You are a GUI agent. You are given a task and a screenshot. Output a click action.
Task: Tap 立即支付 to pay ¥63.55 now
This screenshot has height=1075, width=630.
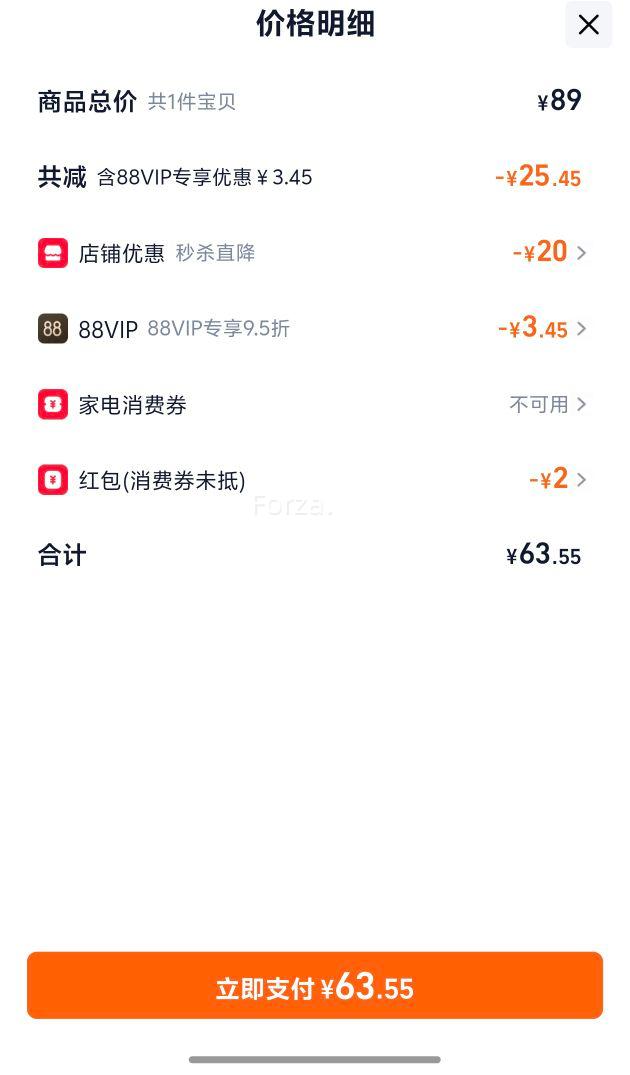point(315,985)
